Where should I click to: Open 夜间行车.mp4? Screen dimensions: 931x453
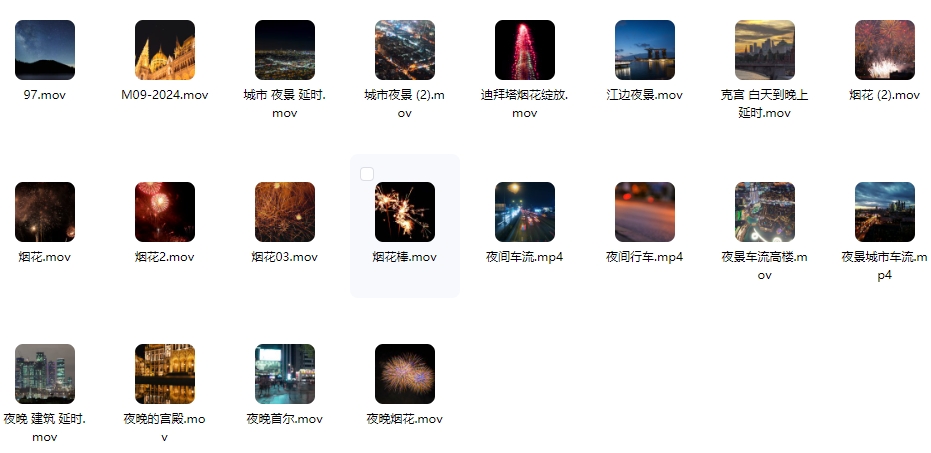coord(645,212)
